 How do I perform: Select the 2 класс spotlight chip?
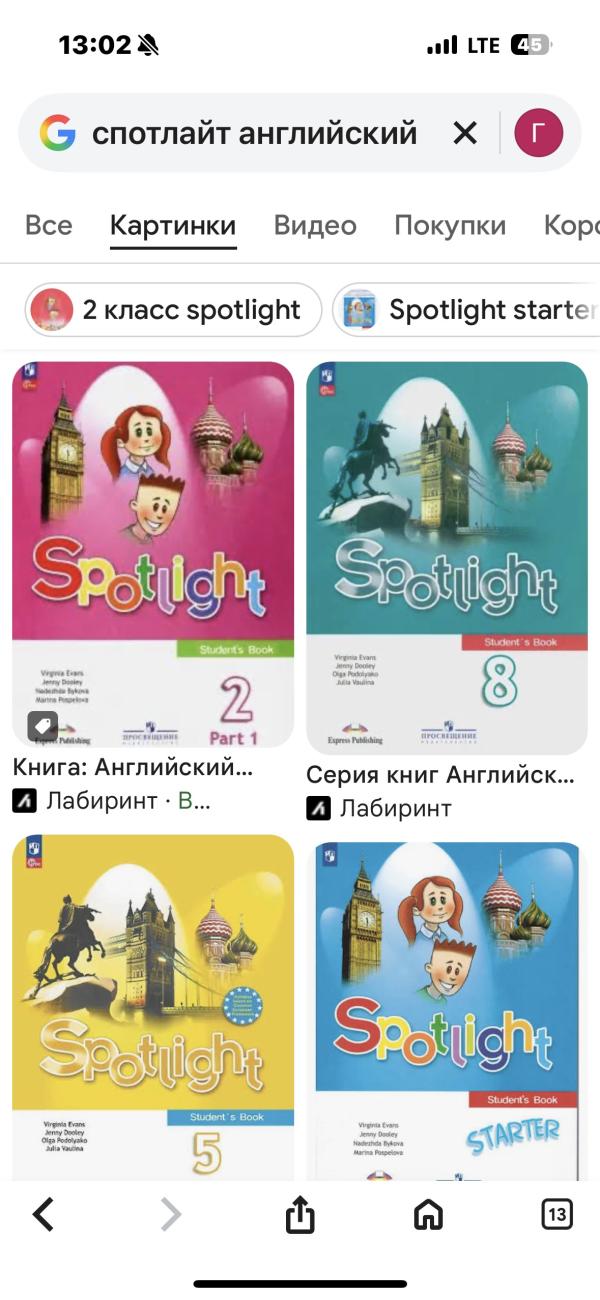tap(173, 310)
